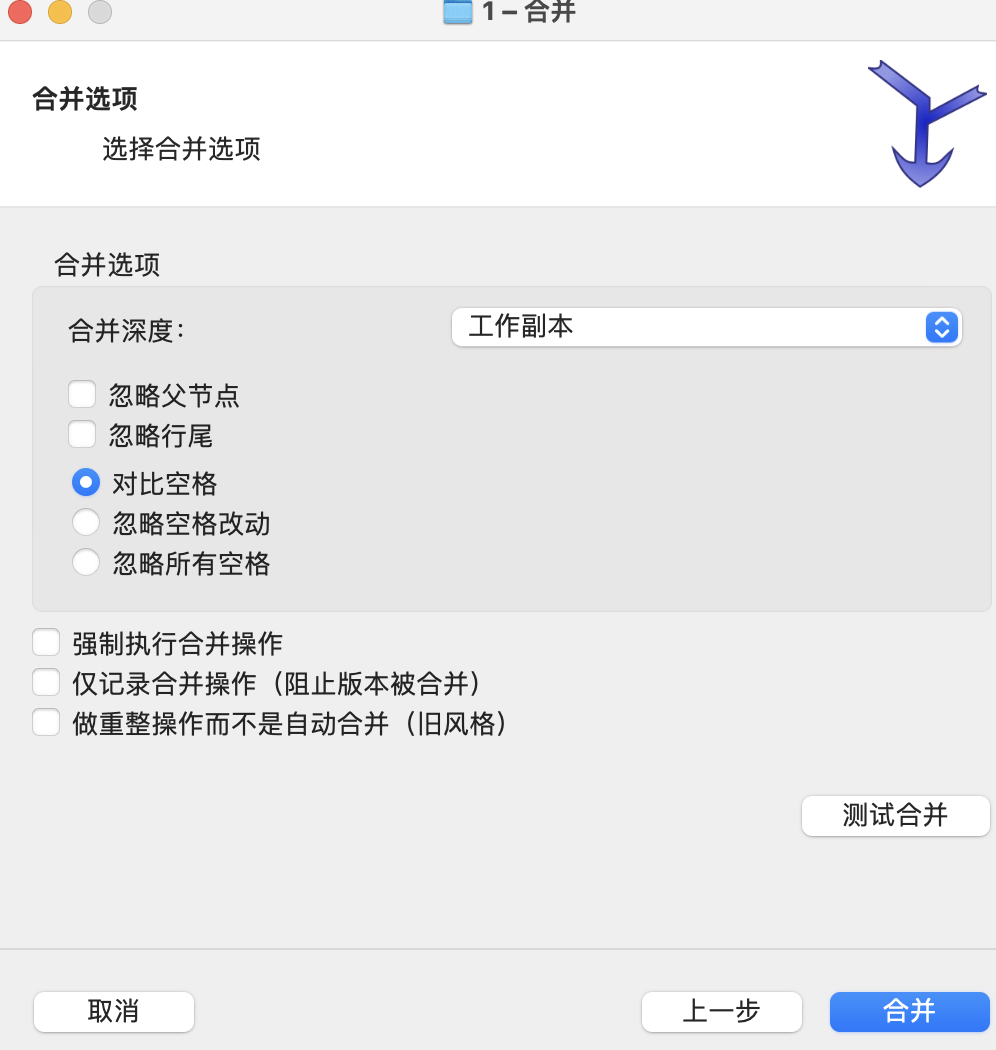Go back with 上一步 button
The image size is (996, 1050).
coord(721,1011)
